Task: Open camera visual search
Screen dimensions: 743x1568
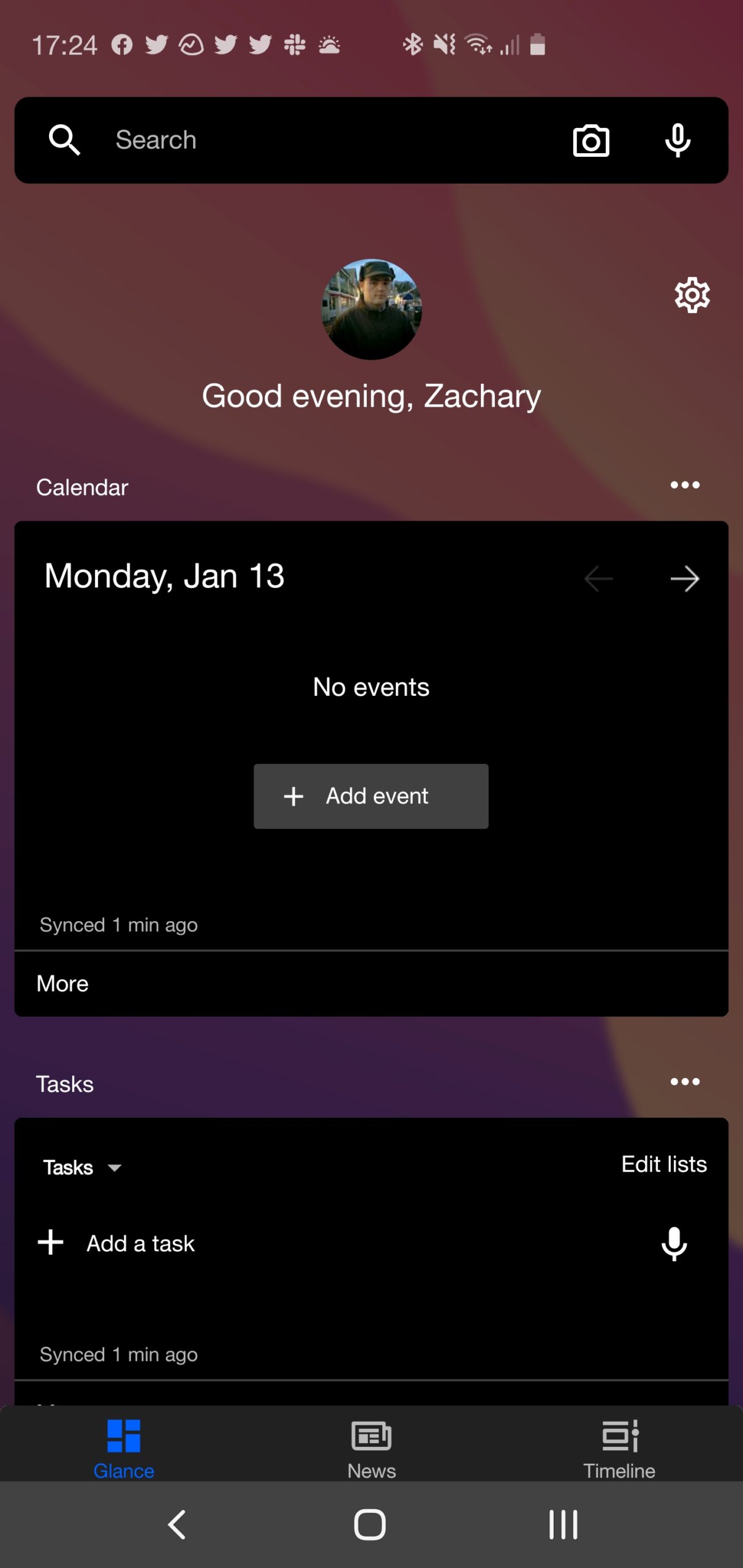Action: [590, 141]
